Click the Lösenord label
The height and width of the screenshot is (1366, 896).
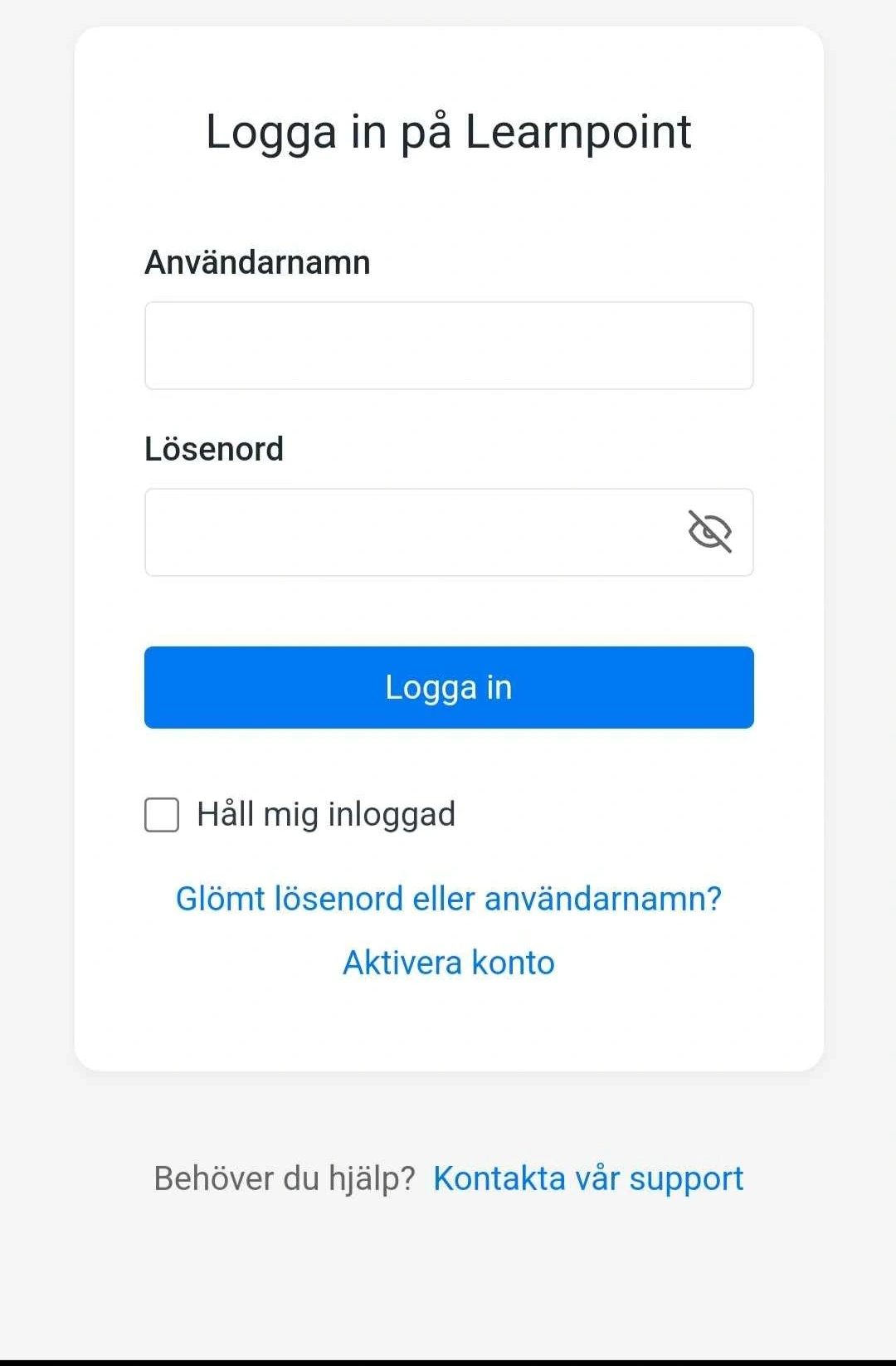pos(214,448)
